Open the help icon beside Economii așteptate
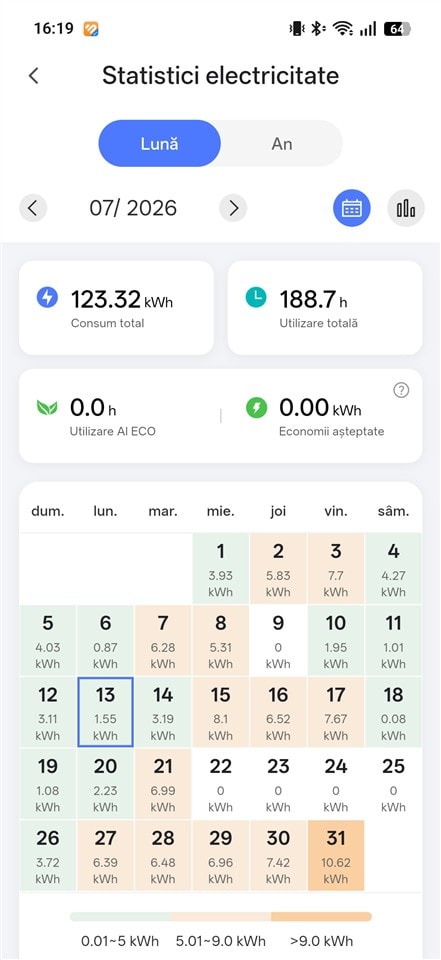This screenshot has height=960, width=441. (x=401, y=390)
